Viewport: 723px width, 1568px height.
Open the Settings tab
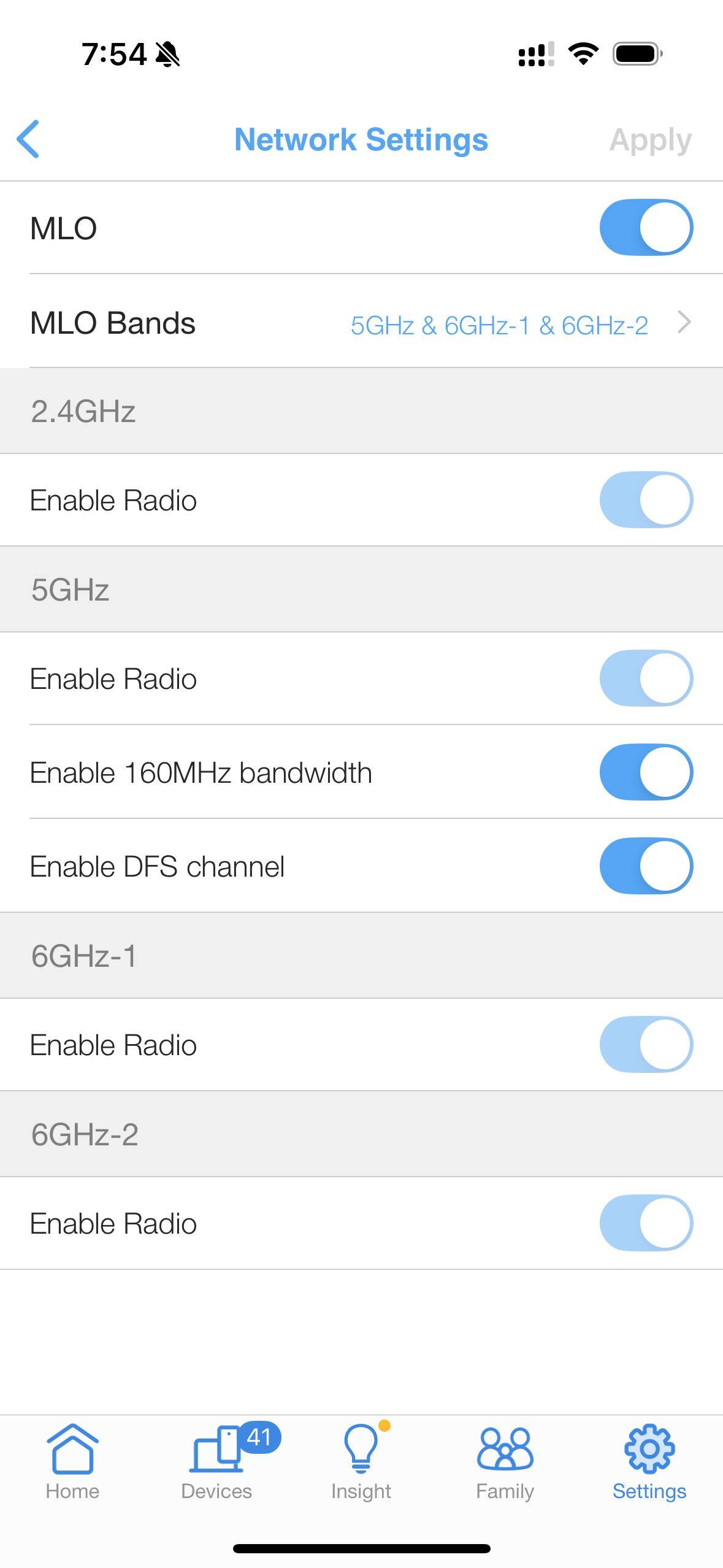point(649,1462)
